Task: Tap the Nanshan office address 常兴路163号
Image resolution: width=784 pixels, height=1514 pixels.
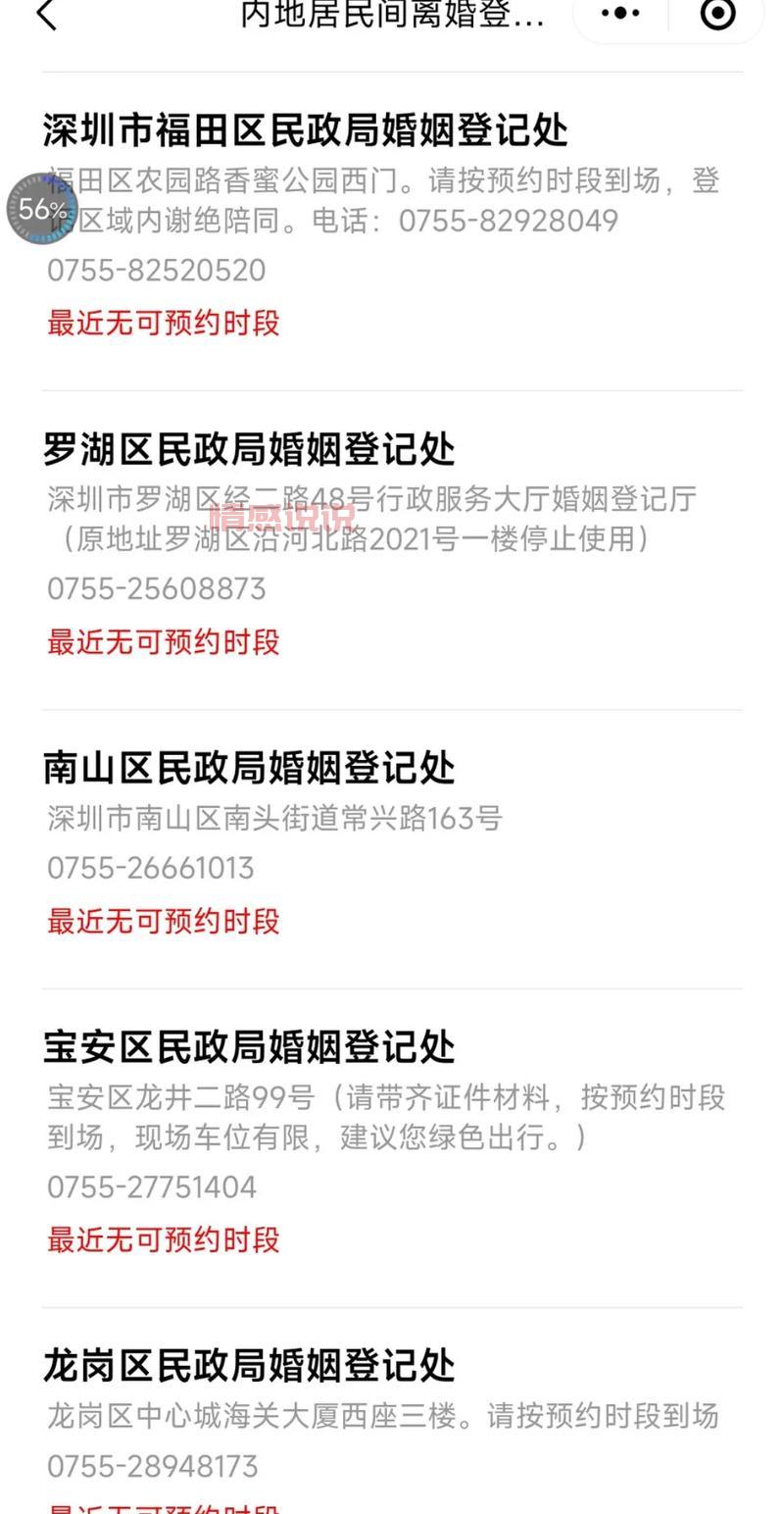Action: coord(273,819)
